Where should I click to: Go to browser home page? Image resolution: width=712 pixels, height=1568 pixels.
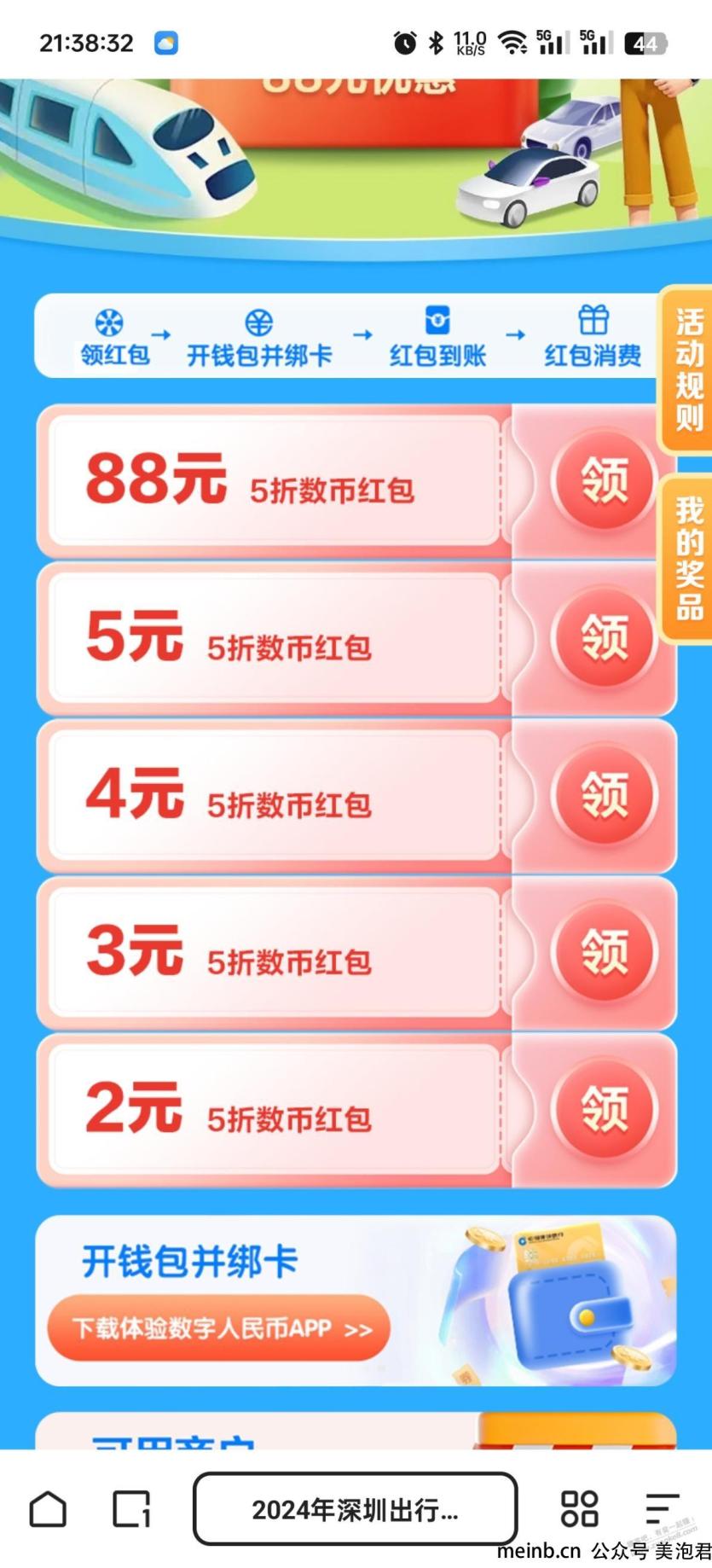click(x=49, y=1509)
